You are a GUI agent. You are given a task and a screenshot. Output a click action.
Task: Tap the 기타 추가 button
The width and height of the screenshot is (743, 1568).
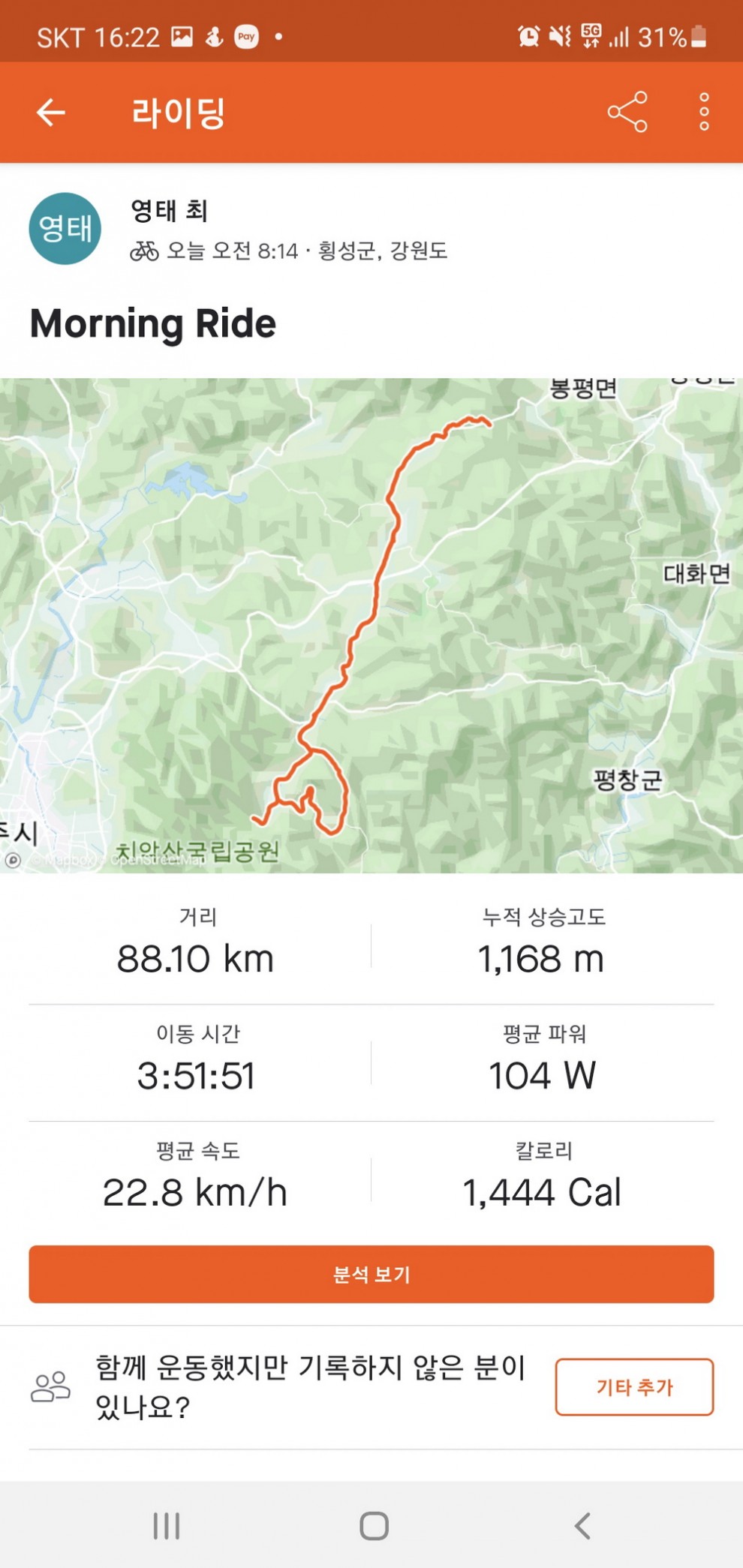[634, 1386]
